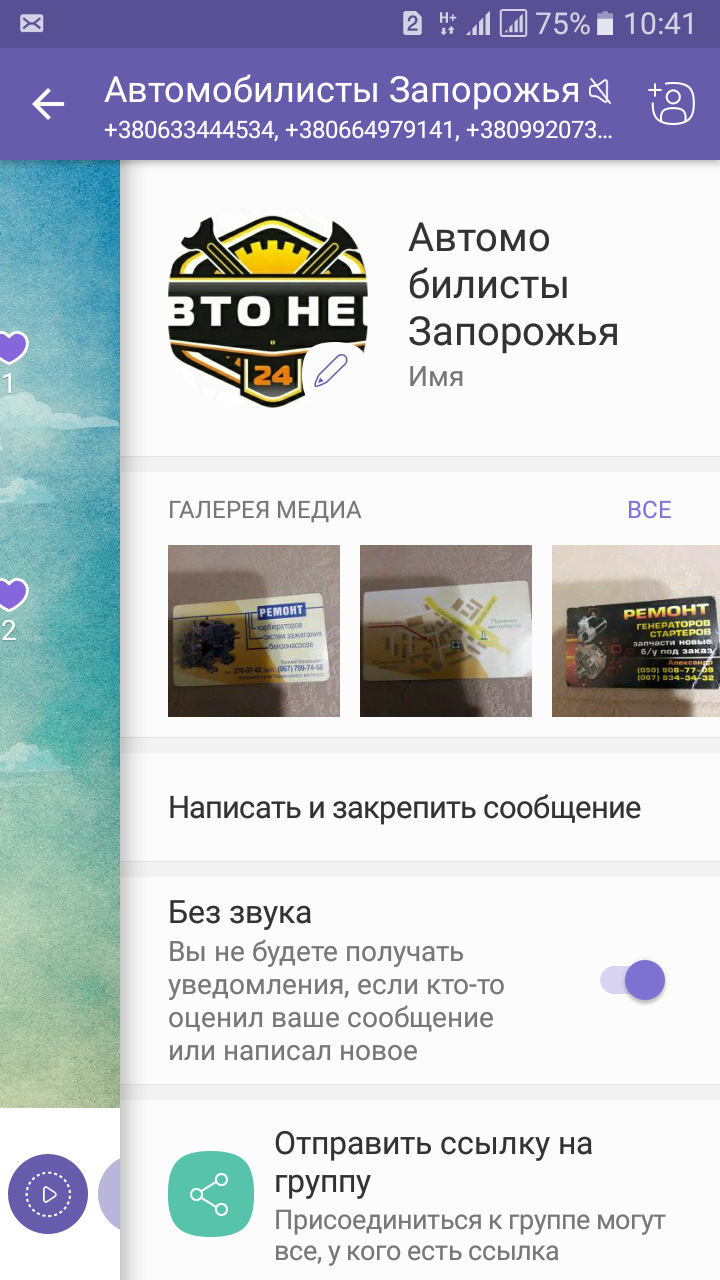Edit the group photo with the pencil icon

pyautogui.click(x=330, y=371)
